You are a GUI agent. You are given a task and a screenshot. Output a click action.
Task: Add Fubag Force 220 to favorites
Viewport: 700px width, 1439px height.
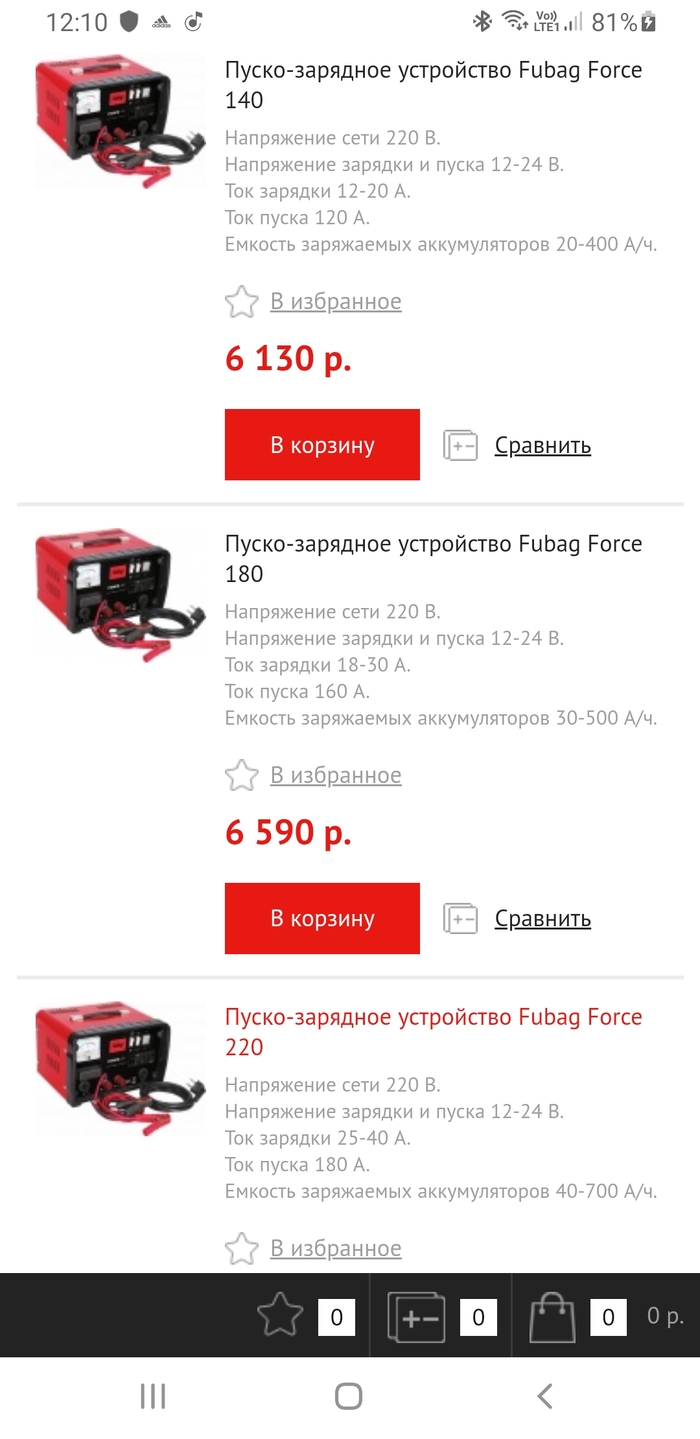tap(313, 1248)
